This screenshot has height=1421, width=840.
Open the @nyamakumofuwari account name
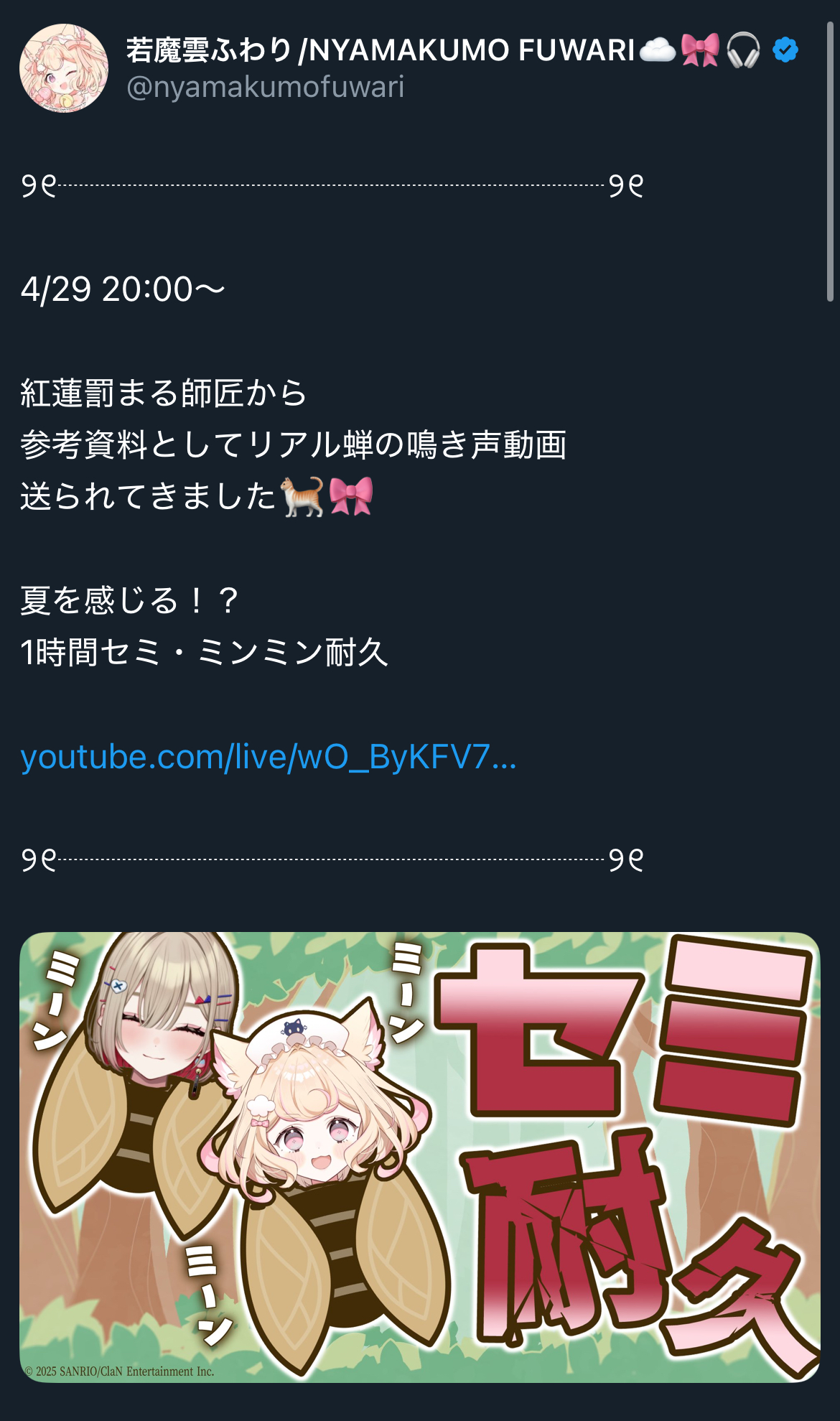[265, 87]
